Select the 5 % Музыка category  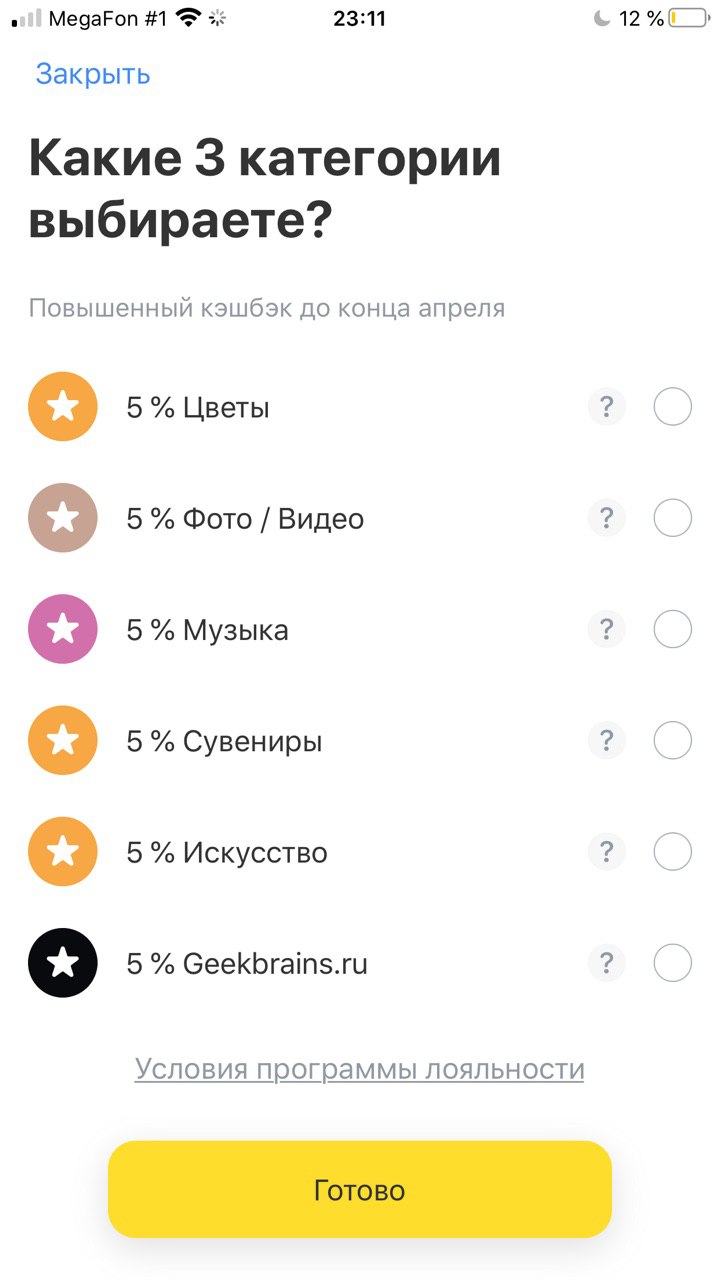click(x=672, y=629)
